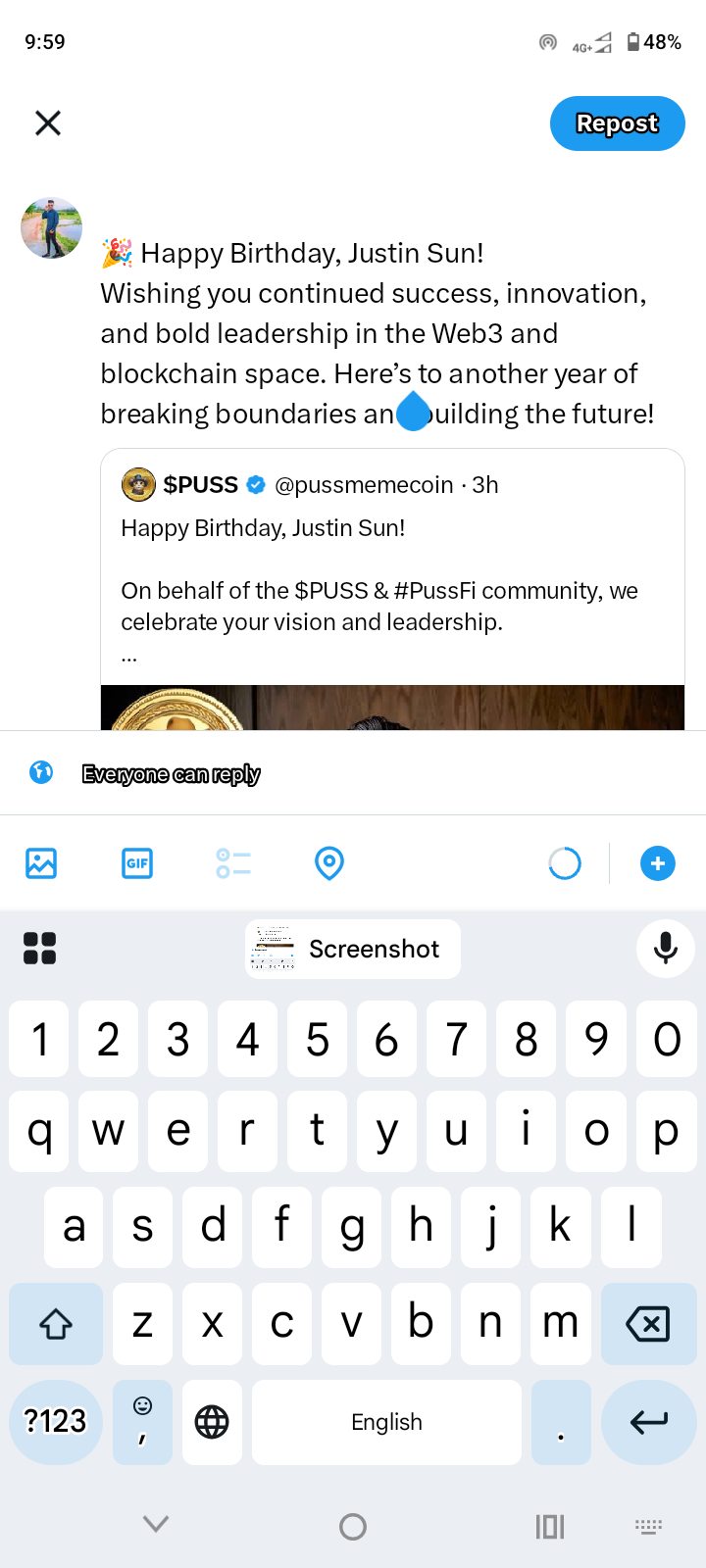Tap the globe key to change language
Screen dimensions: 706x1568
(x=212, y=1422)
